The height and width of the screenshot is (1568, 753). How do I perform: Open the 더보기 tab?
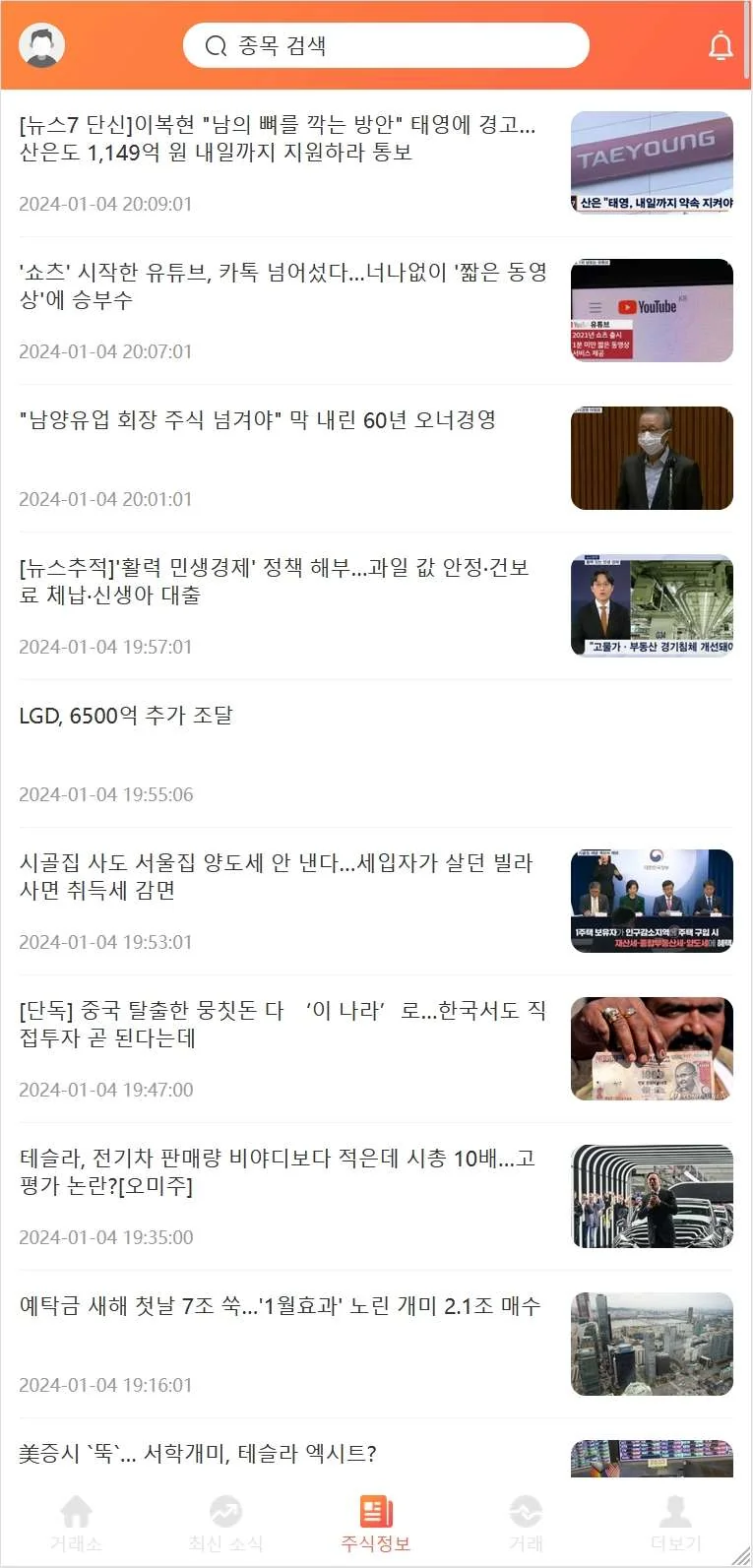pos(675,1523)
